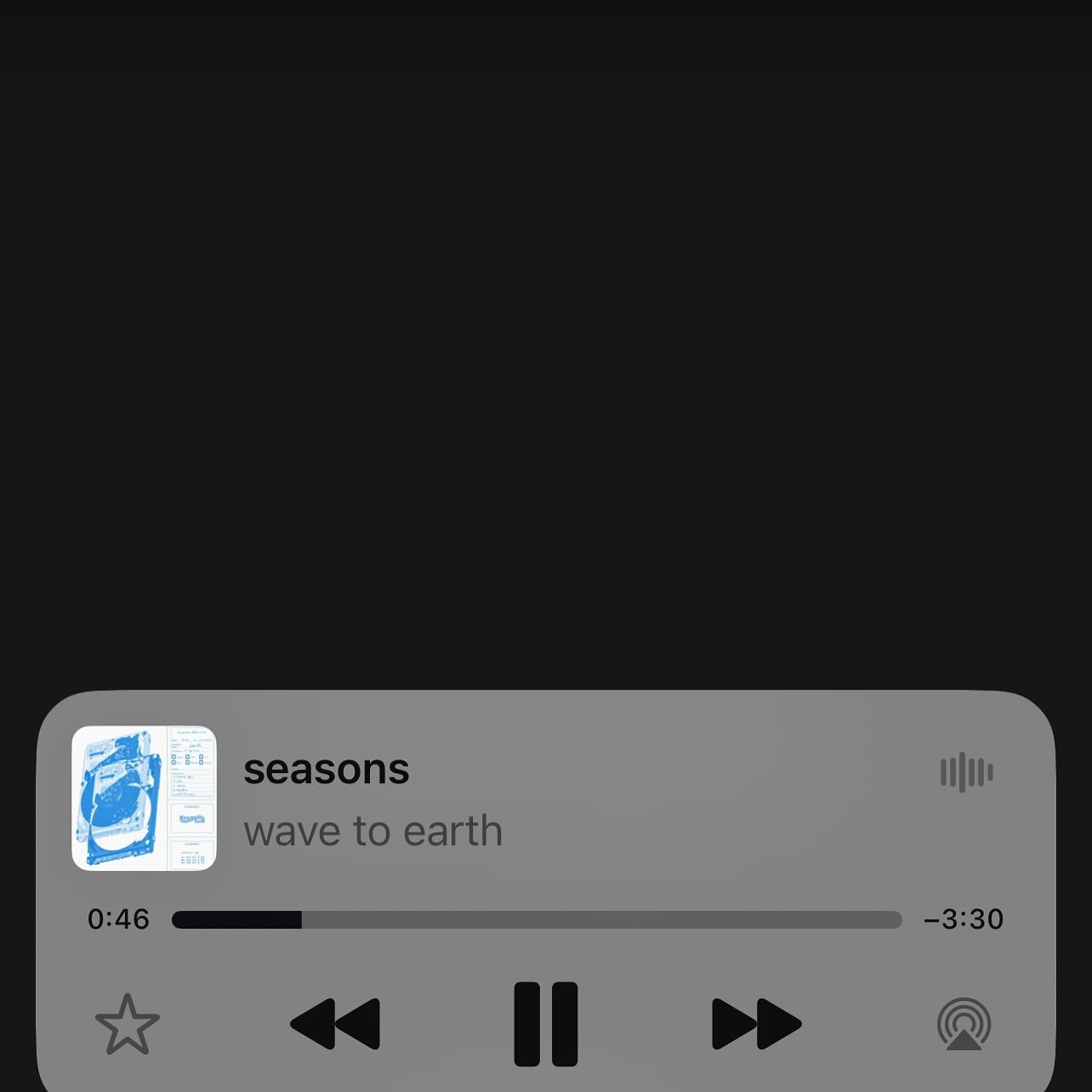Open AirPlay output options
Screen dimensions: 1092x1092
(964, 1025)
